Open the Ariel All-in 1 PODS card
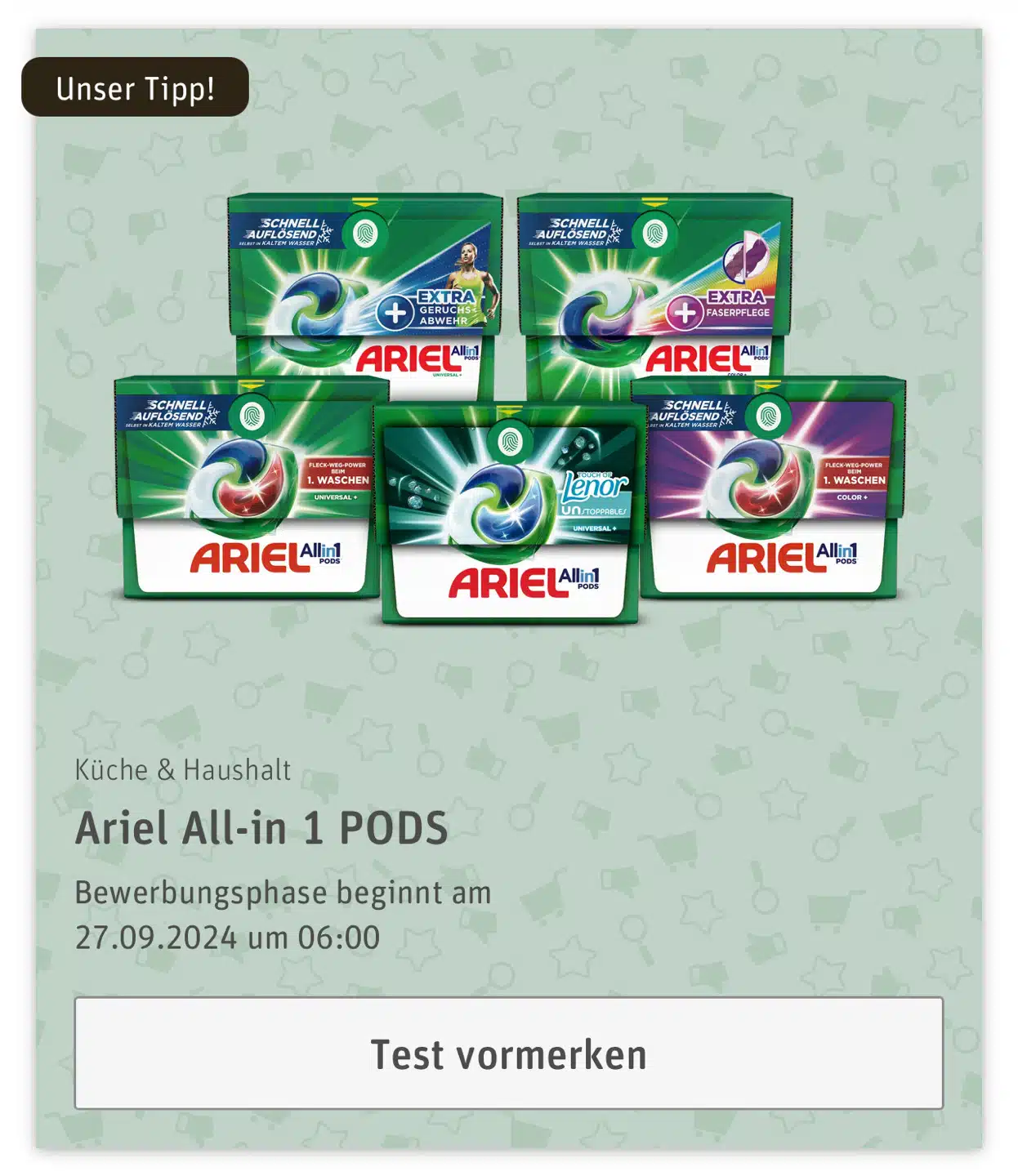 pos(261,828)
